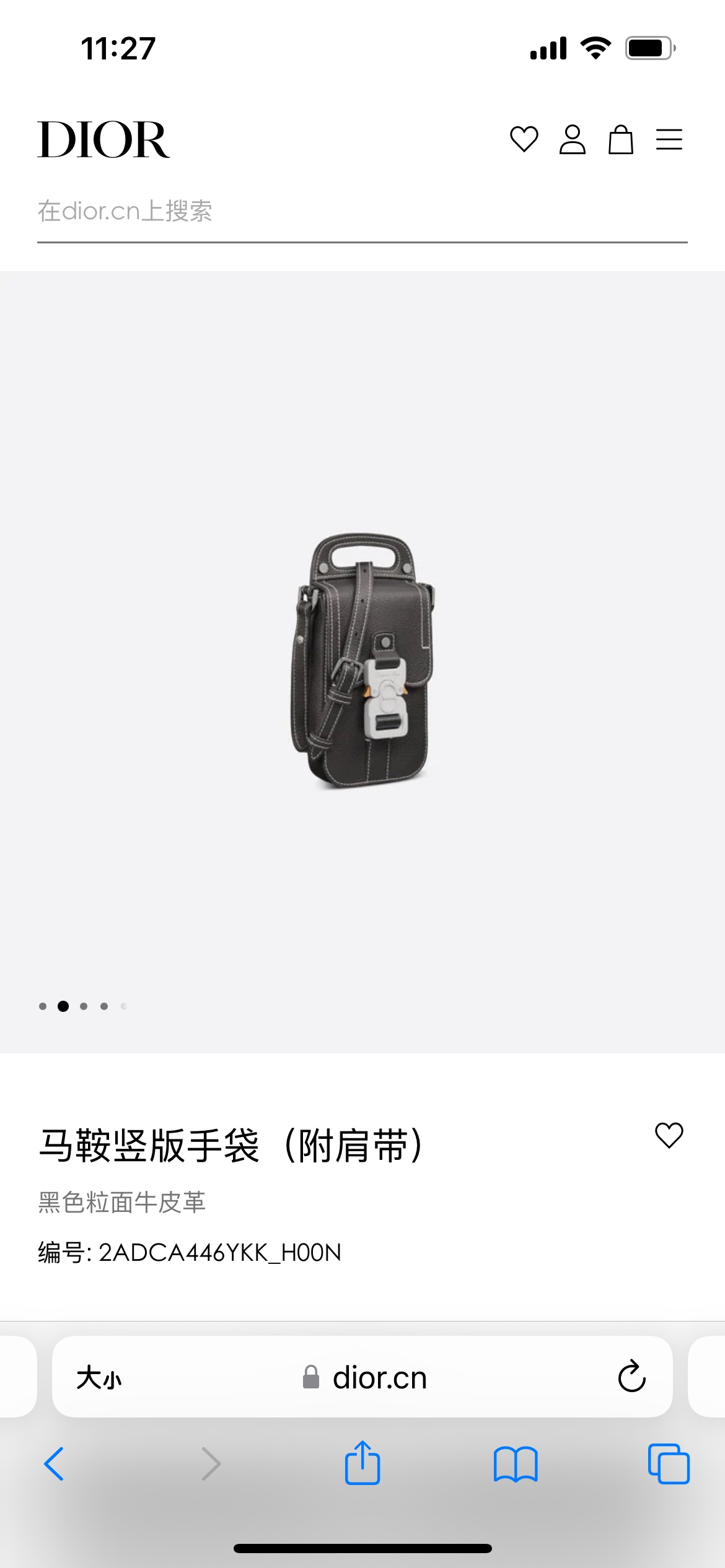Open the wishlist heart in header

click(524, 139)
